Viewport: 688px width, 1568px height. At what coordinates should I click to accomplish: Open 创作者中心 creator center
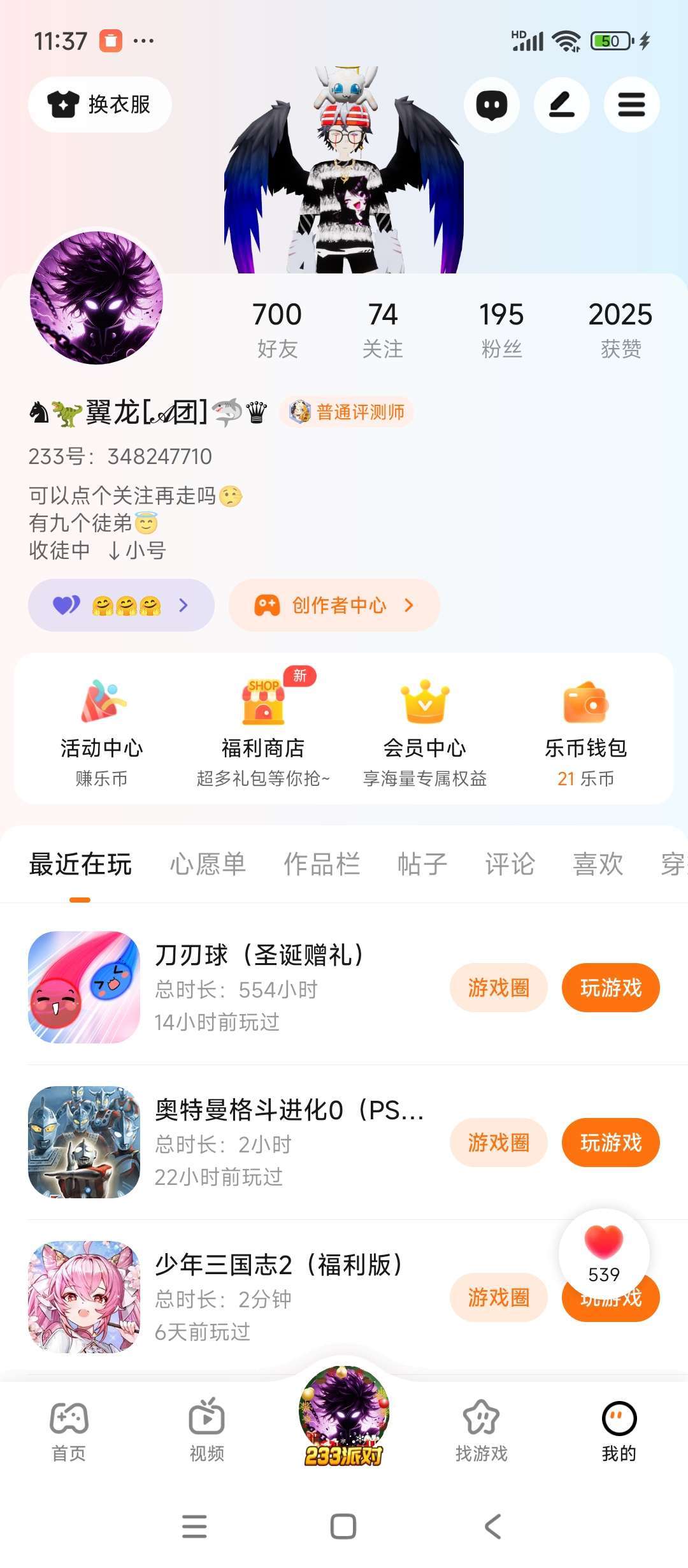click(x=334, y=605)
